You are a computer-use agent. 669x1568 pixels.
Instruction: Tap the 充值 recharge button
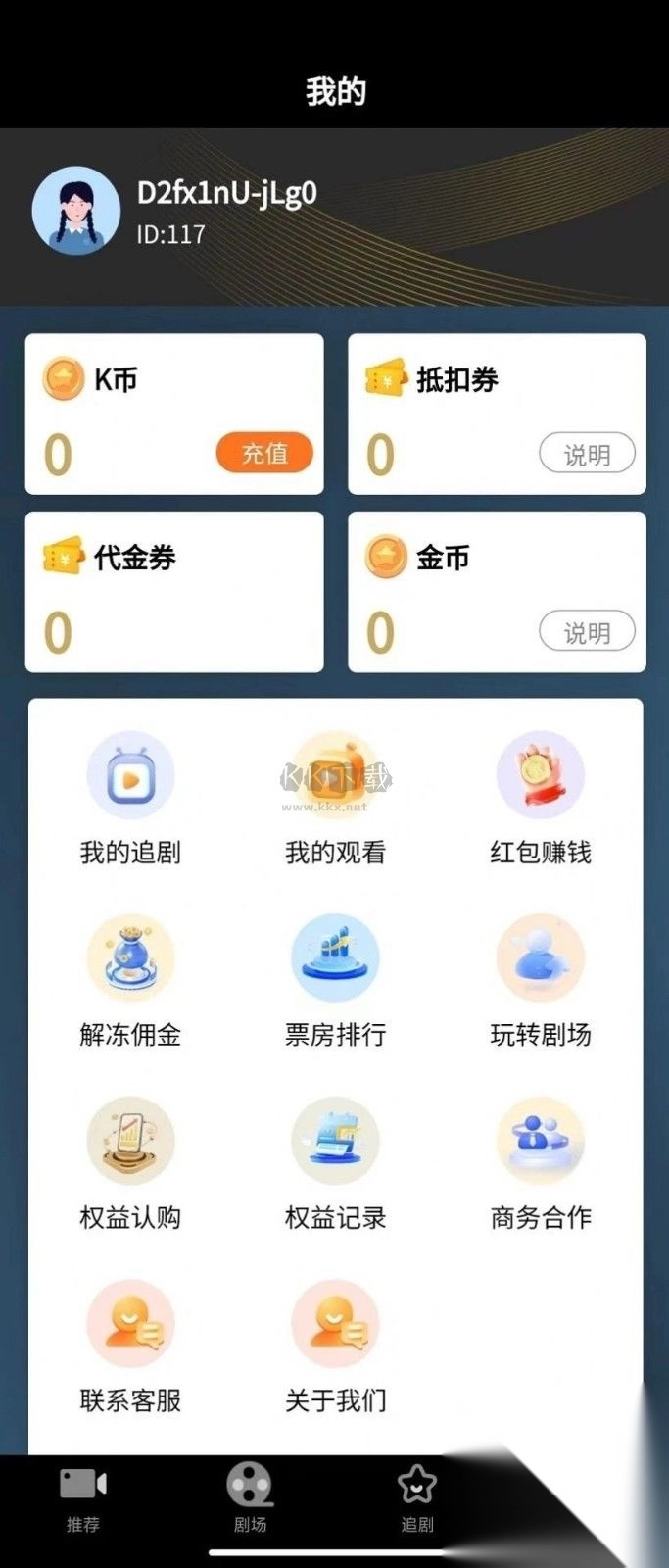pyautogui.click(x=264, y=453)
